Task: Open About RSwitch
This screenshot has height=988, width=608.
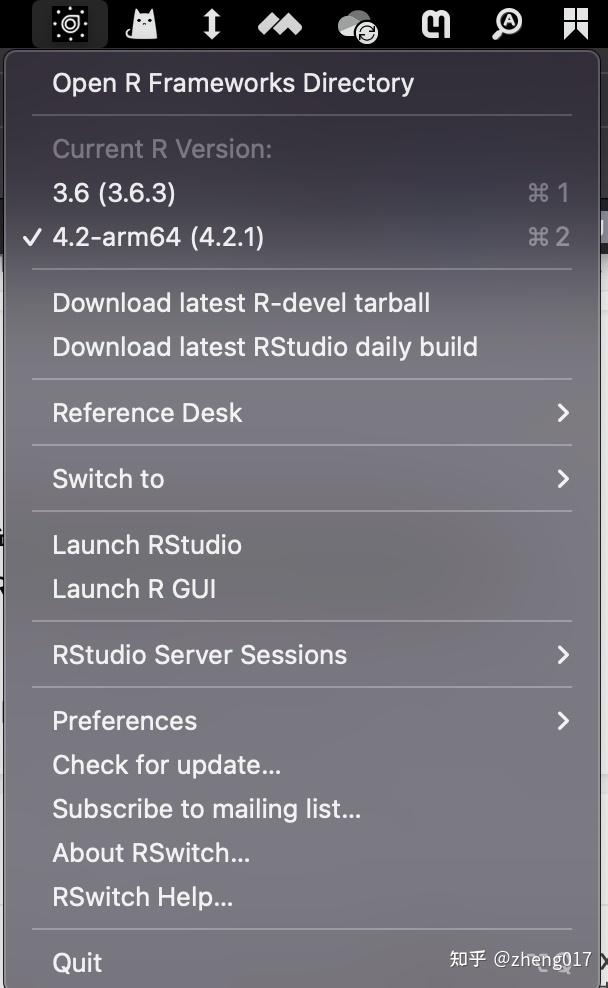Action: [x=151, y=853]
